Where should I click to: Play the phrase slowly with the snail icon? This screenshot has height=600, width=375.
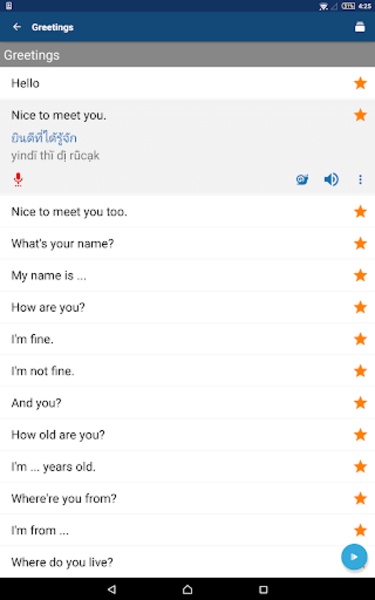point(302,179)
